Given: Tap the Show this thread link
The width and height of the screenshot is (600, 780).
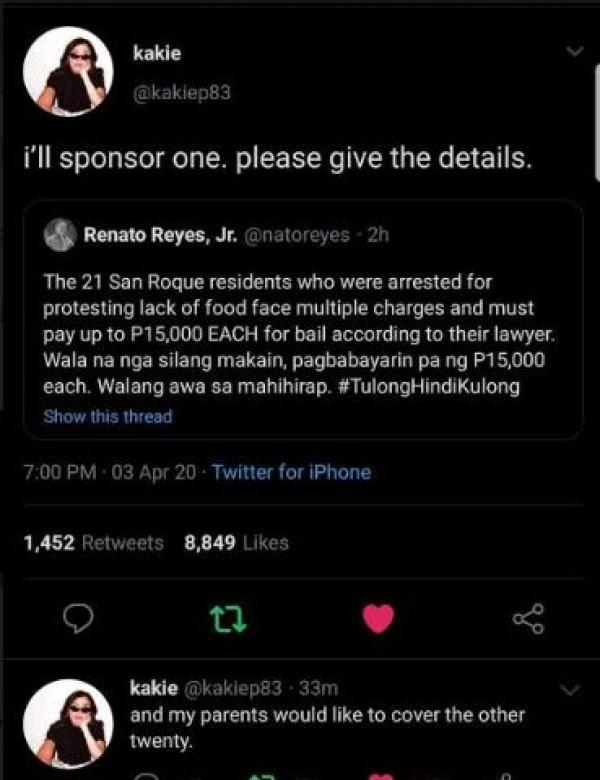Looking at the screenshot, I should (108, 417).
